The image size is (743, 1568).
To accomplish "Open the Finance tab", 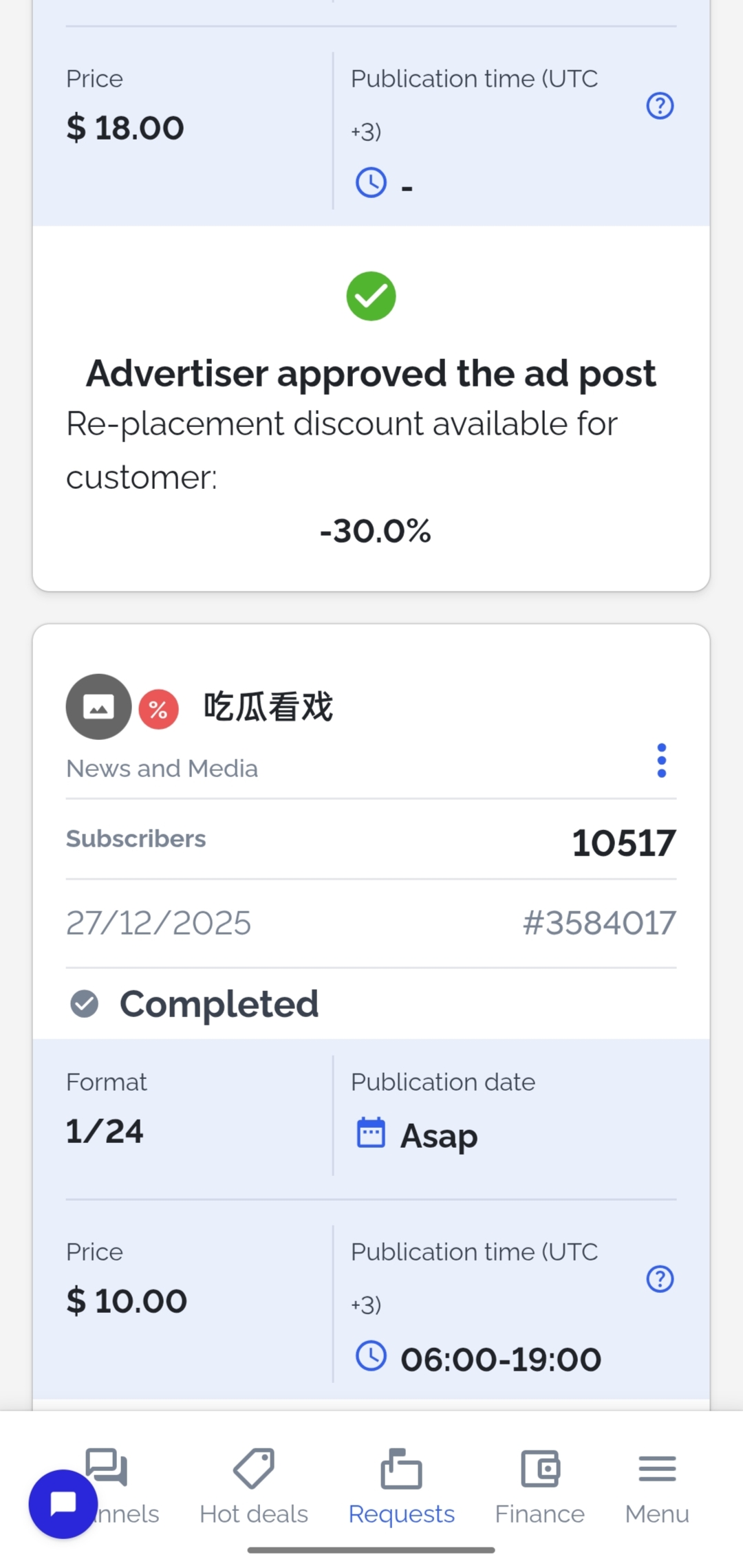I will (x=539, y=1487).
